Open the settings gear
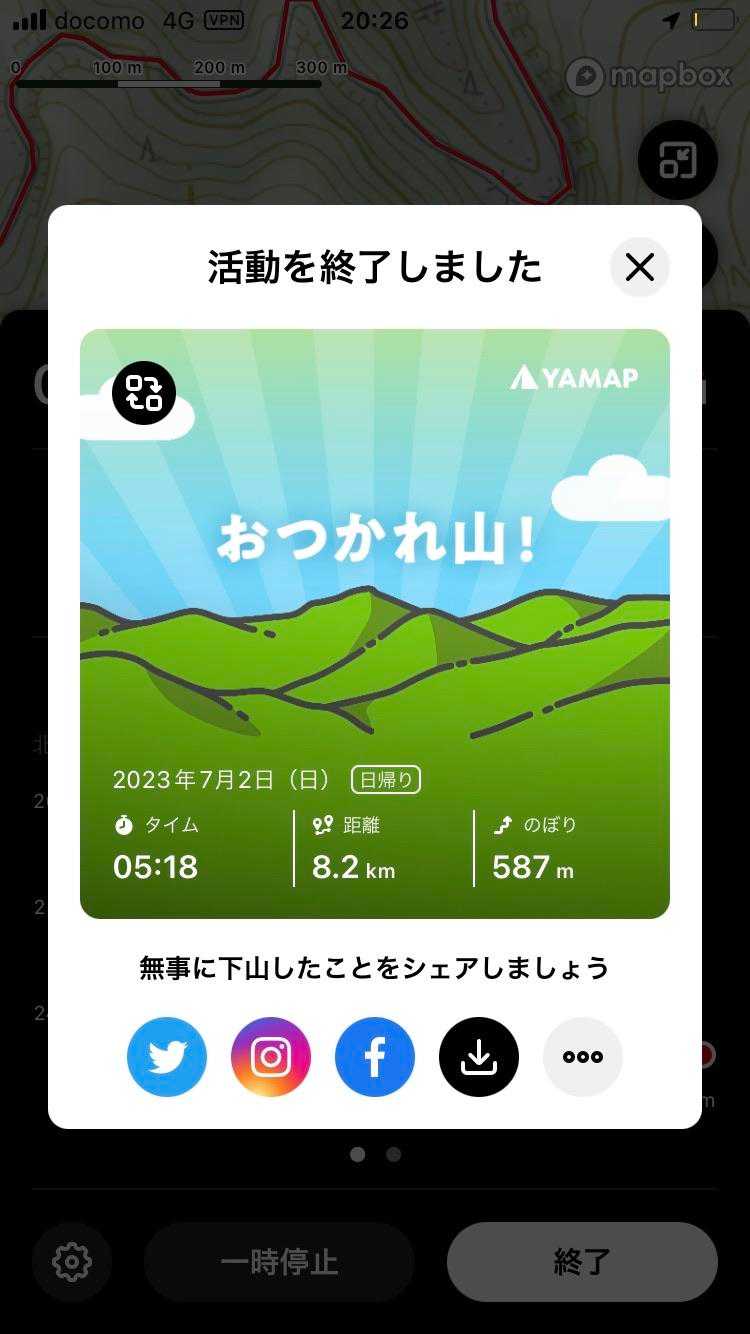 [72, 1262]
